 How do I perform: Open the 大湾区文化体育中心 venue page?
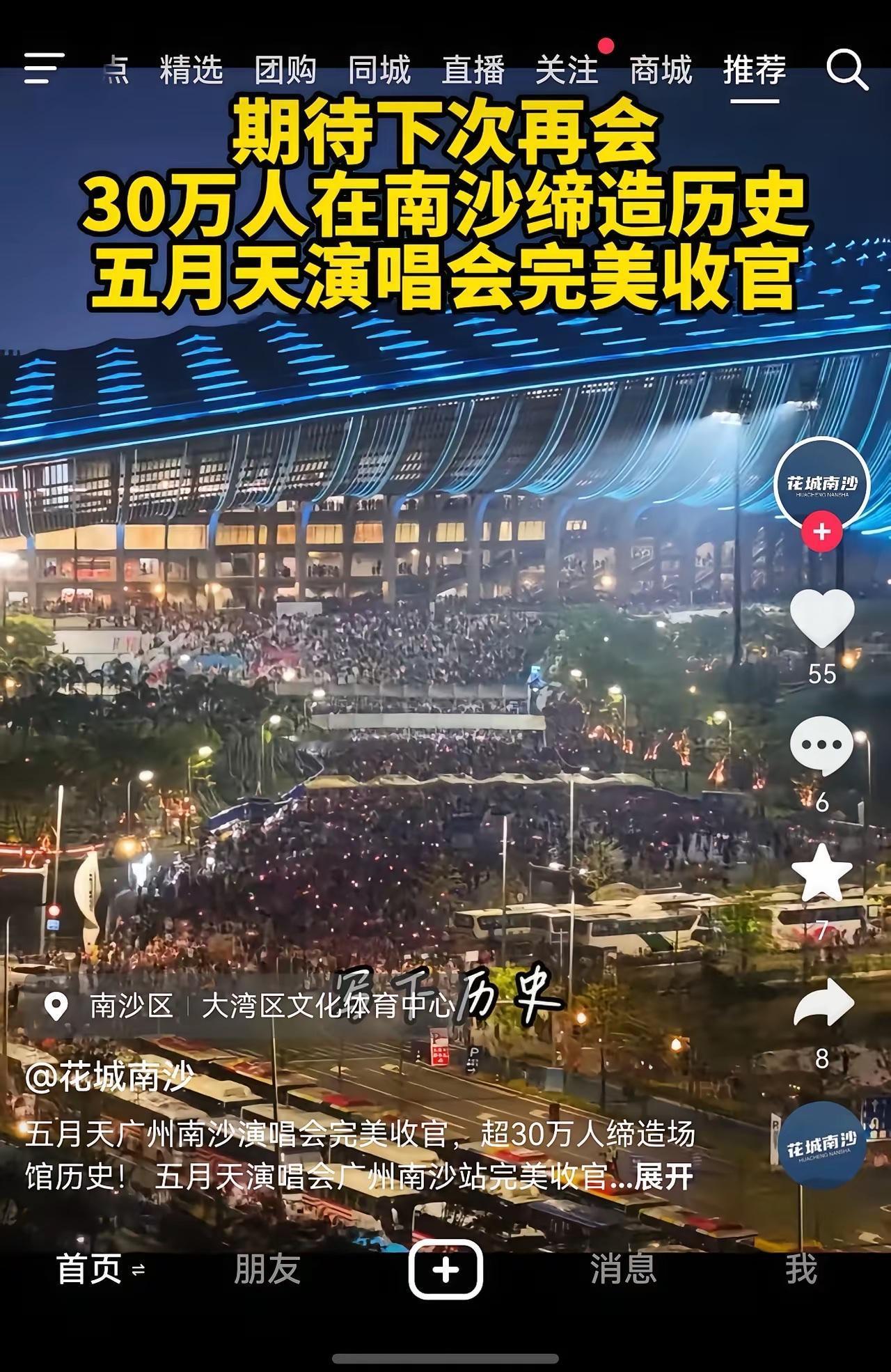click(x=327, y=1004)
